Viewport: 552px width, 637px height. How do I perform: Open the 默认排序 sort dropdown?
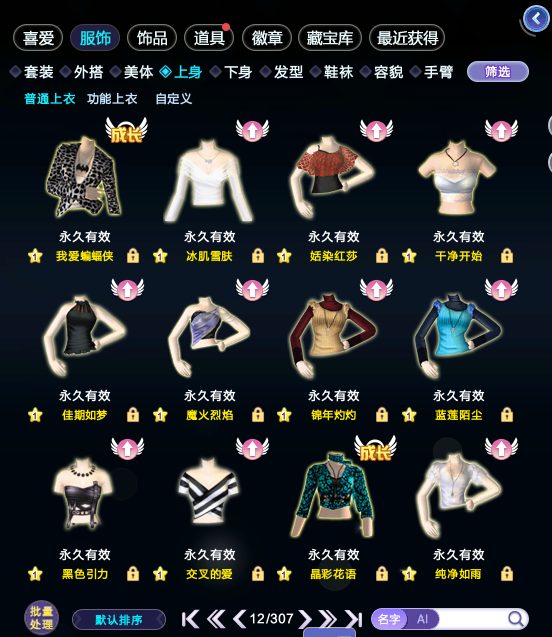[x=119, y=620]
